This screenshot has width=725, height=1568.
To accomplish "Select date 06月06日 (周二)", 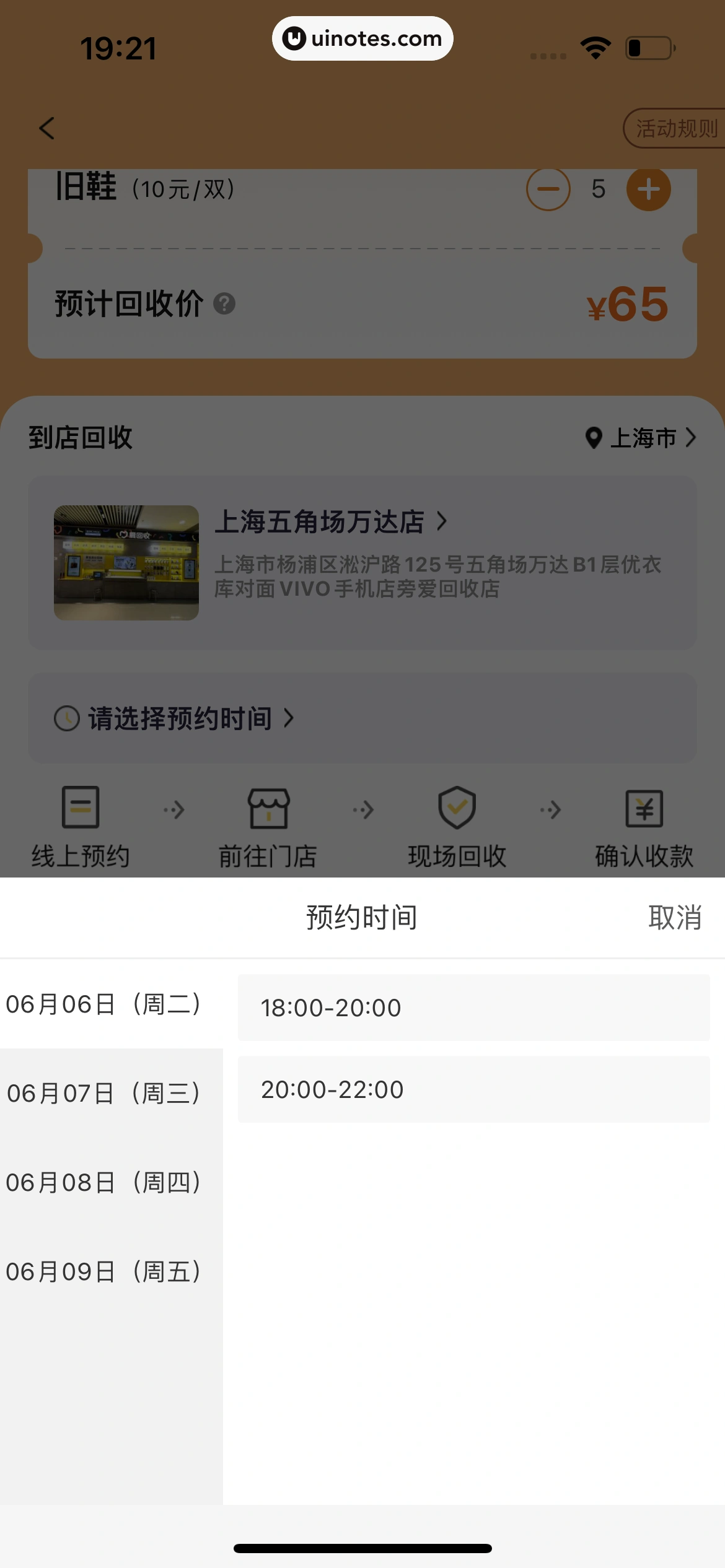I will [105, 1004].
